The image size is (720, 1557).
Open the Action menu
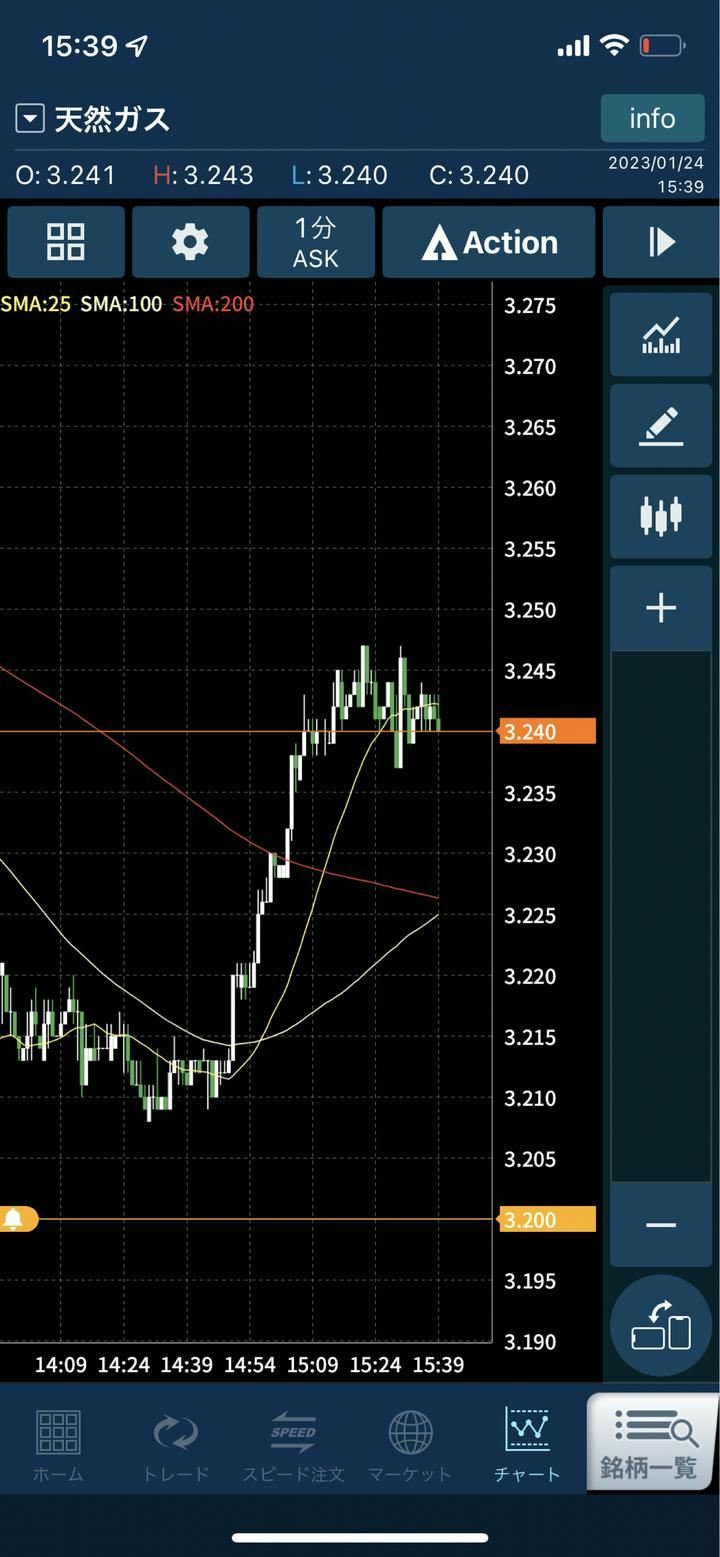pyautogui.click(x=489, y=242)
